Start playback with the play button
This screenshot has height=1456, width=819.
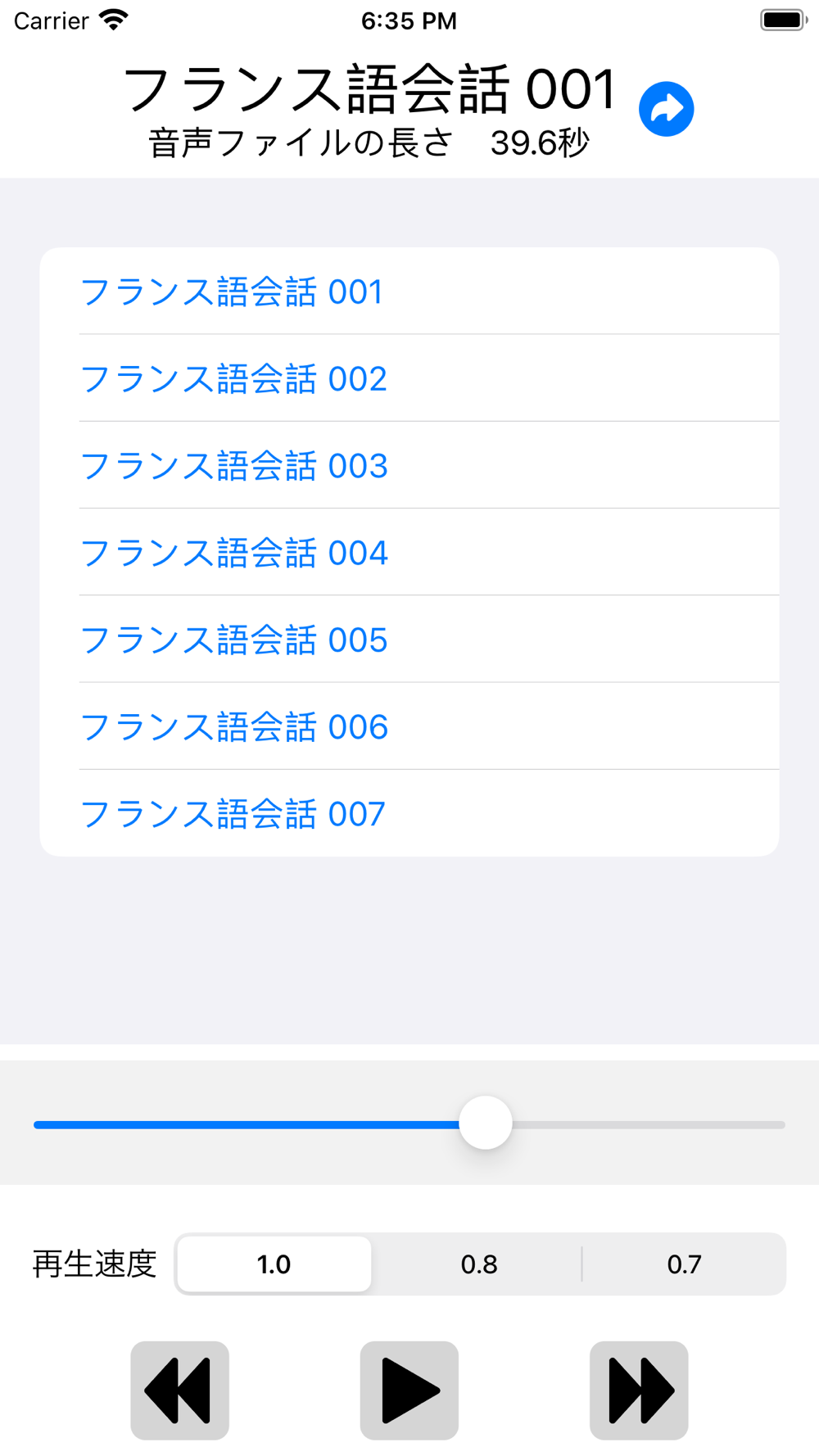pyautogui.click(x=409, y=1390)
